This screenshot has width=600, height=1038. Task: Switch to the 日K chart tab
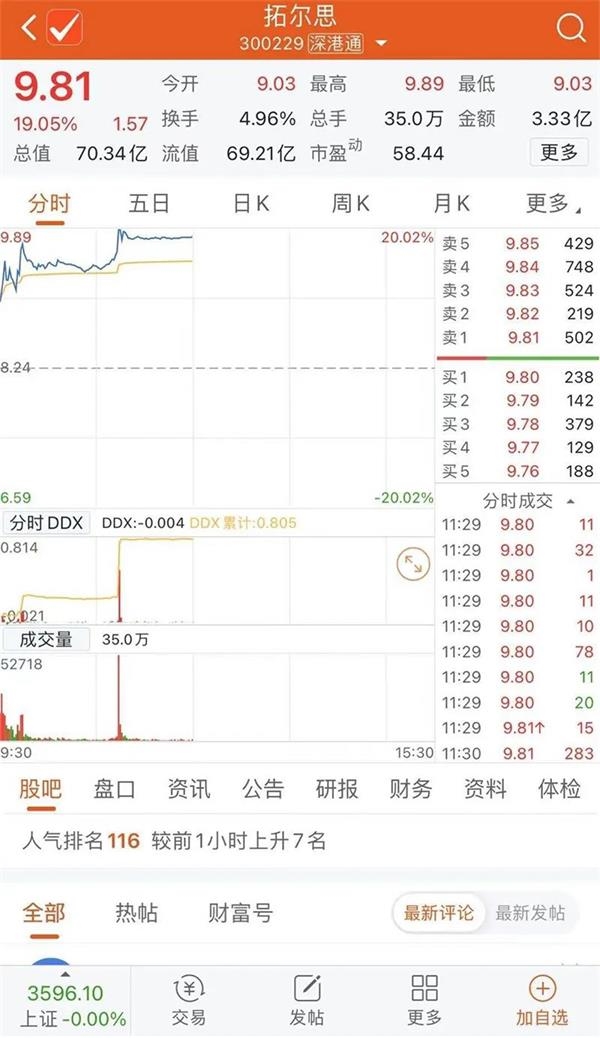252,203
